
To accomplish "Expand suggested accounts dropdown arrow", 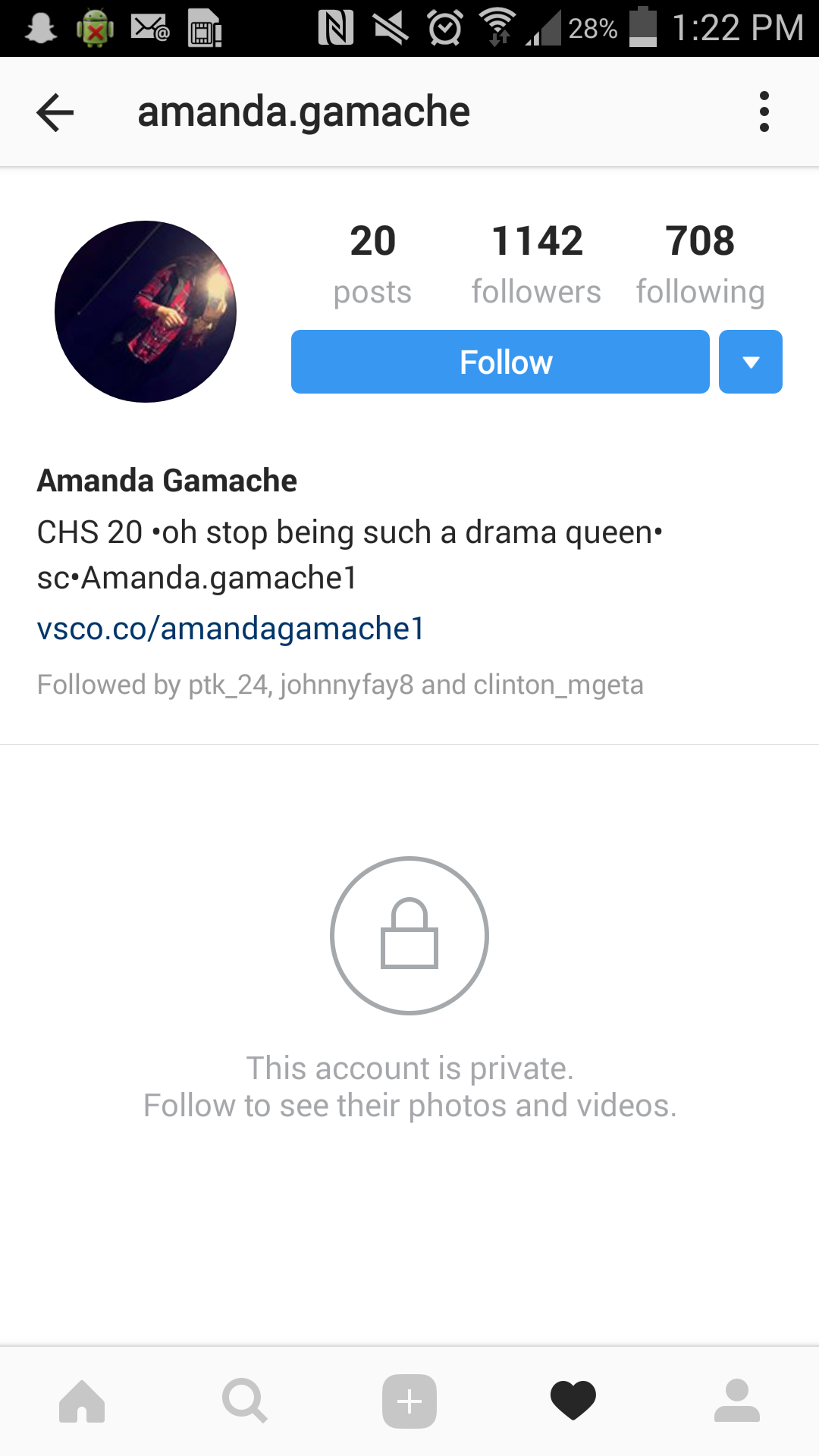I will [x=750, y=362].
